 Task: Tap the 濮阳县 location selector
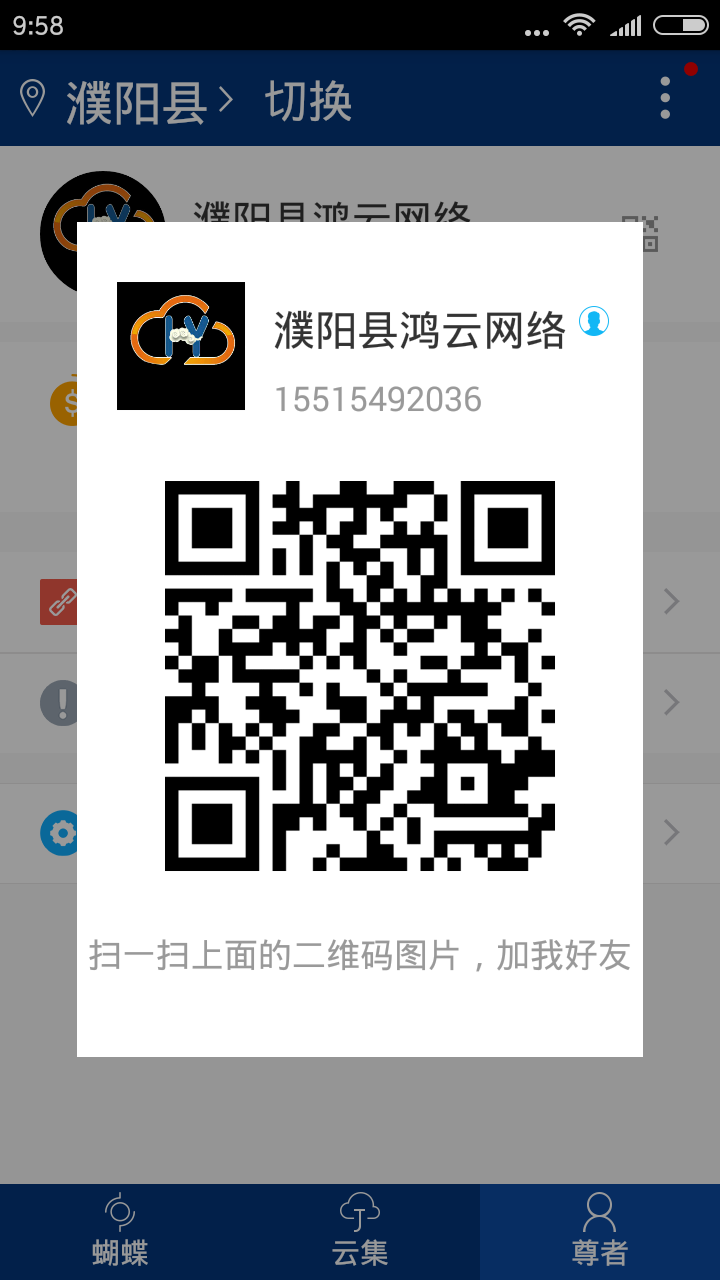[127, 100]
